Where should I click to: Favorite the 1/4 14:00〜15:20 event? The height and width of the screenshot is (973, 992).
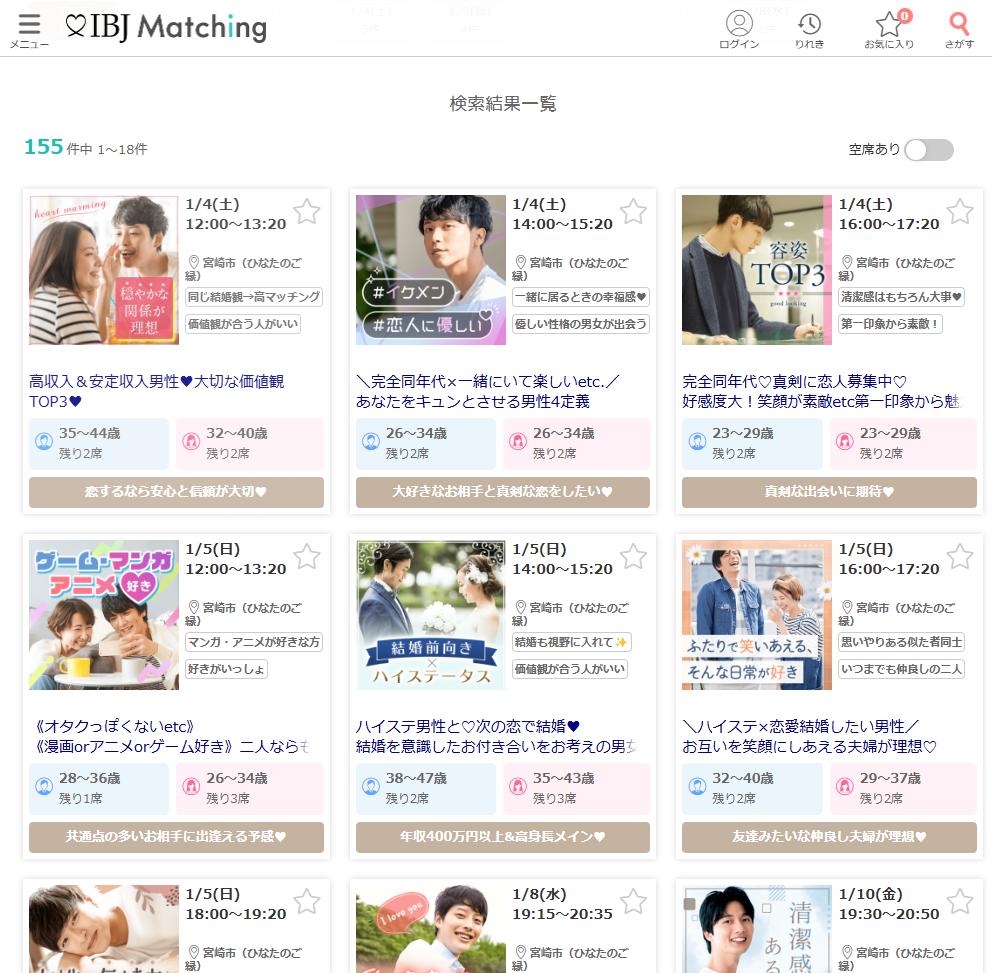(633, 211)
